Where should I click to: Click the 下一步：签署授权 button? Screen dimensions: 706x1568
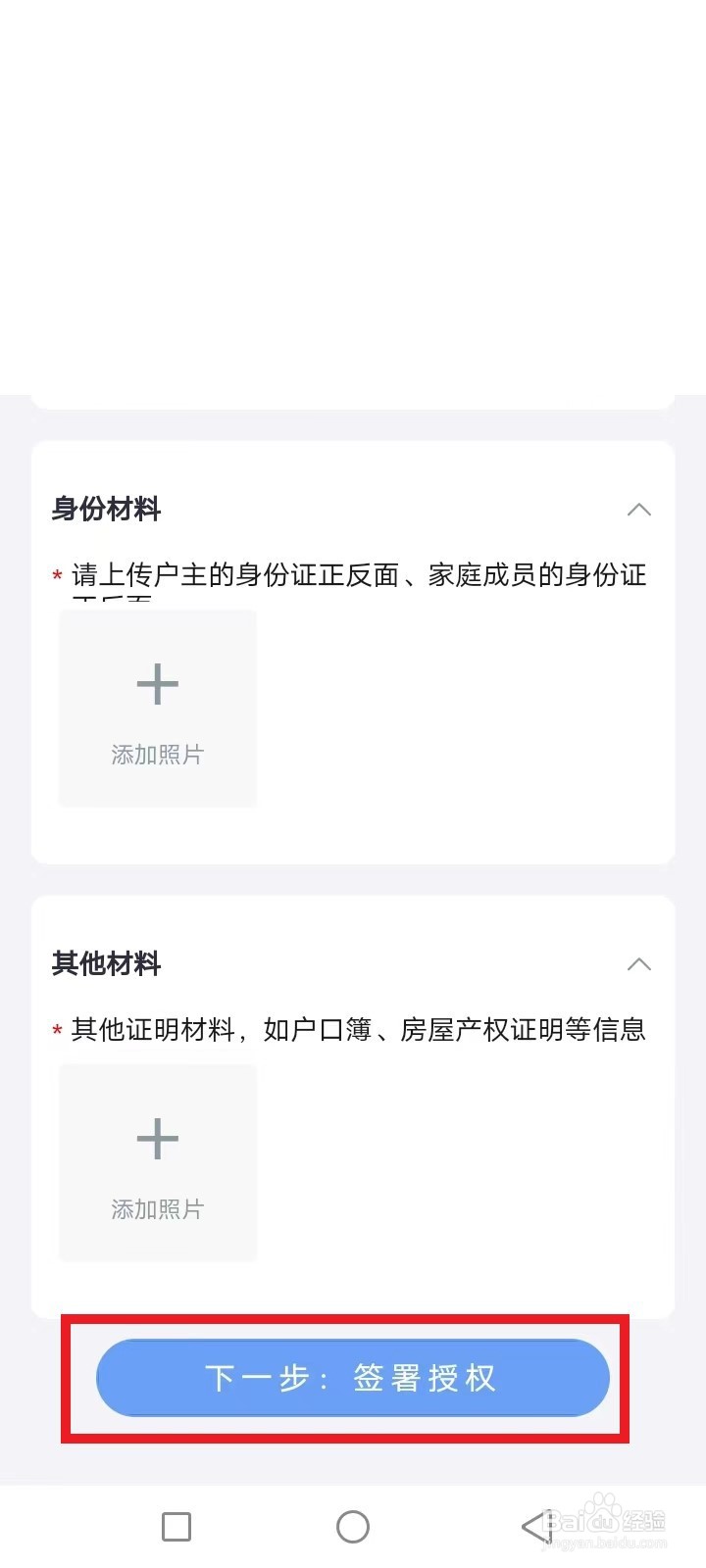point(353,1378)
